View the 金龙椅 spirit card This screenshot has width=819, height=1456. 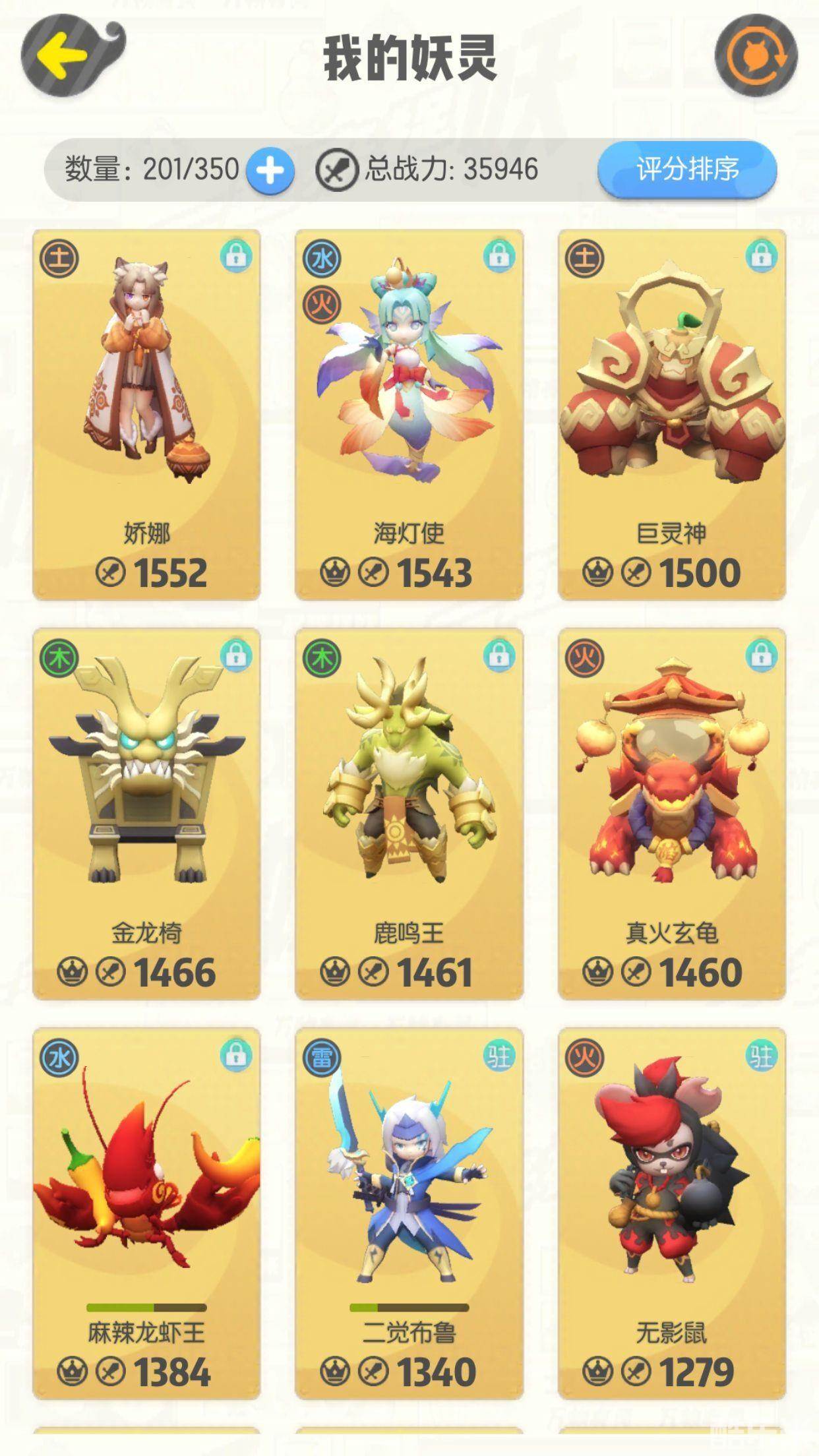pos(146,814)
